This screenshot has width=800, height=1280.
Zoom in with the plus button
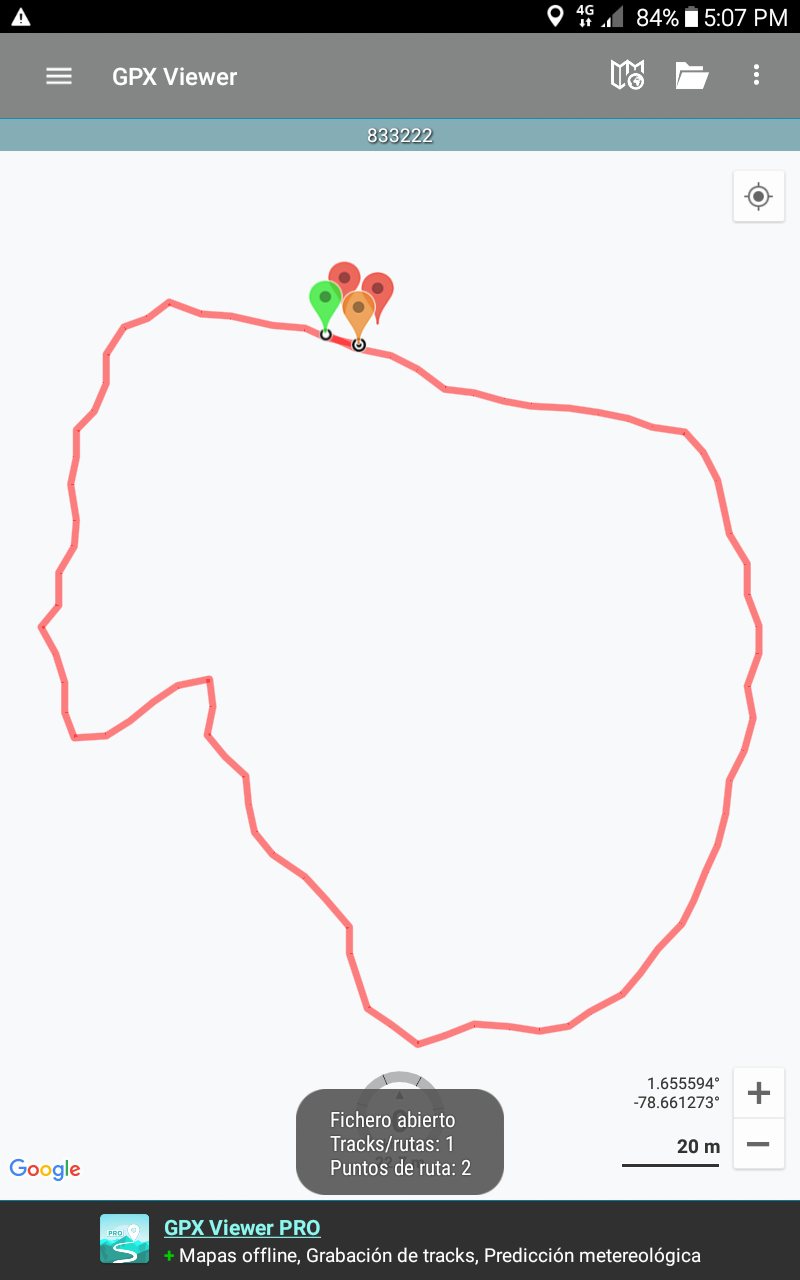758,1093
